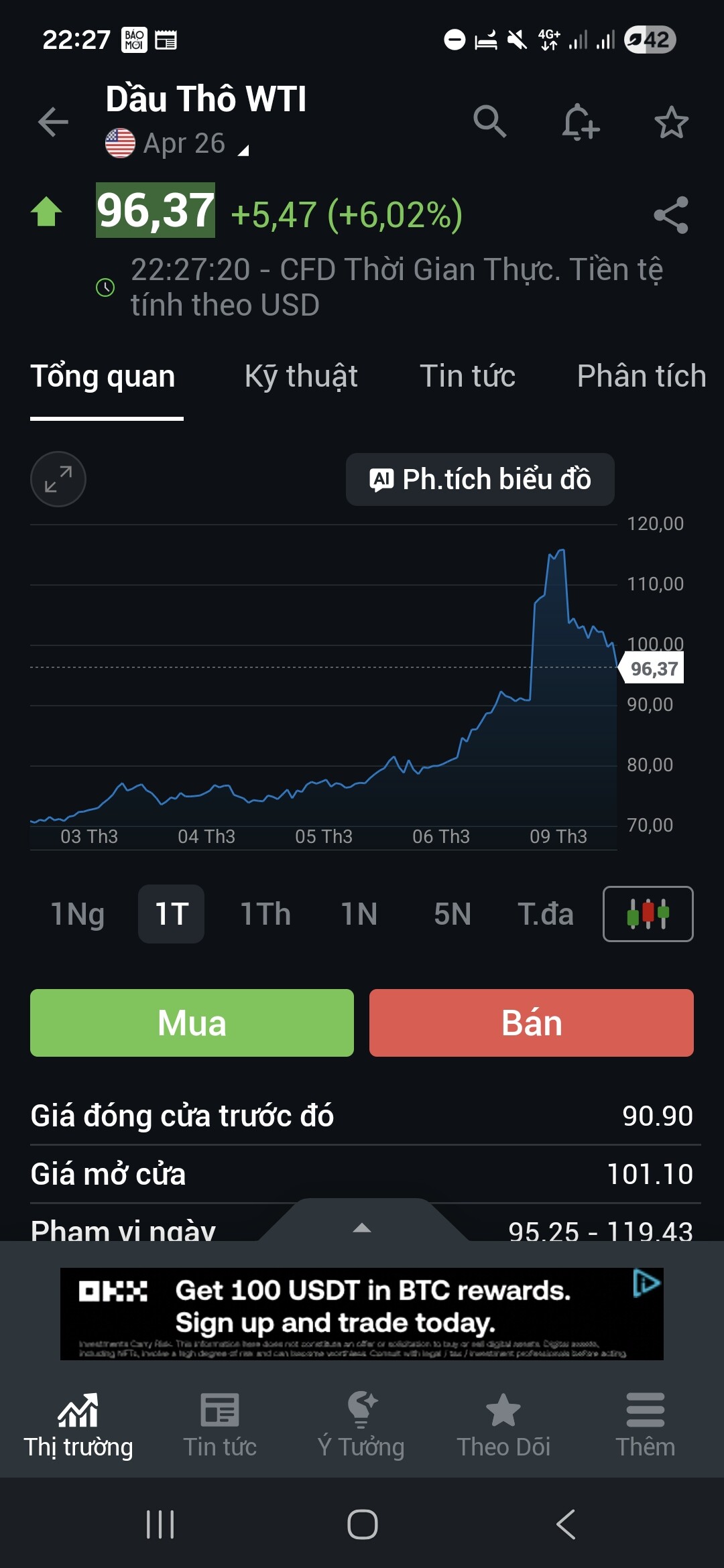724x1568 pixels.
Task: Expand the ad banner handle arrow
Action: 362,1228
